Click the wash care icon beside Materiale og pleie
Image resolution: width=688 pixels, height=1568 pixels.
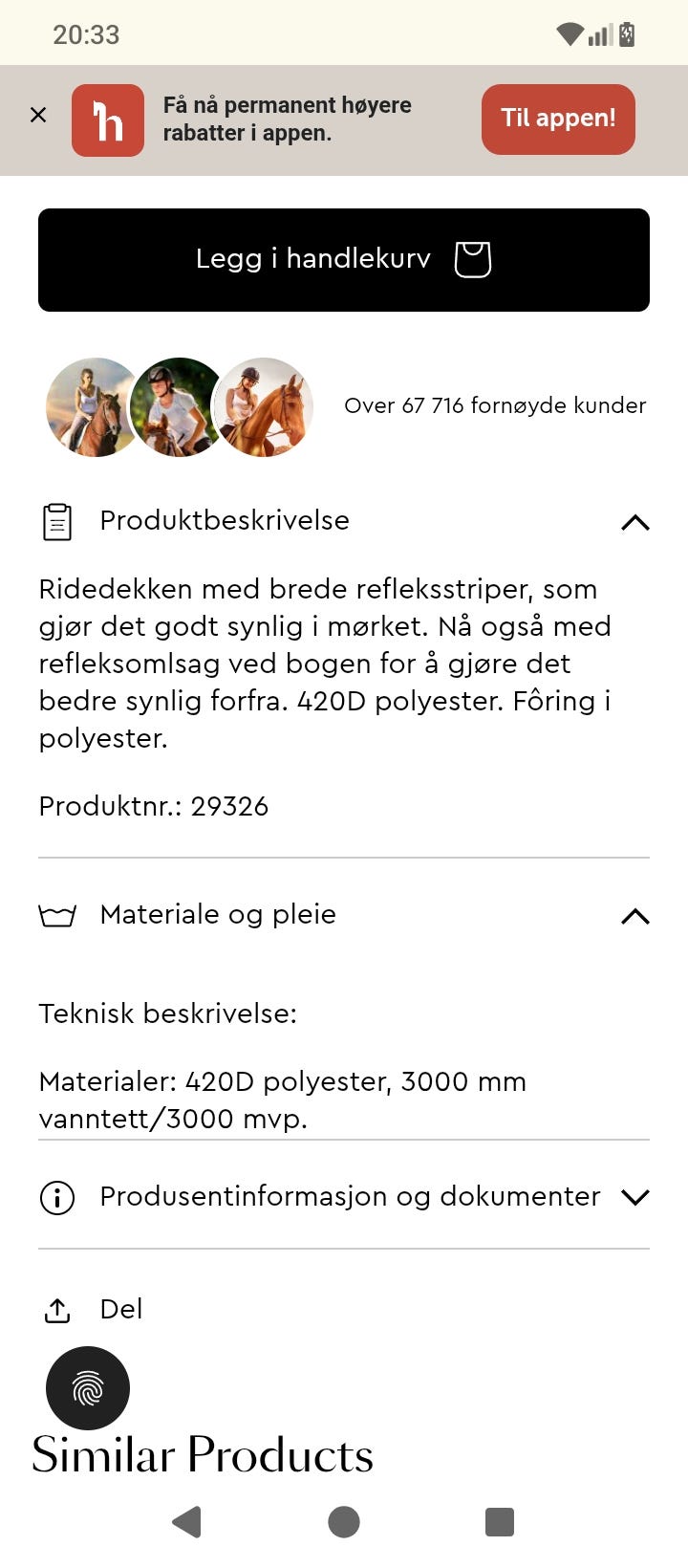(x=58, y=915)
